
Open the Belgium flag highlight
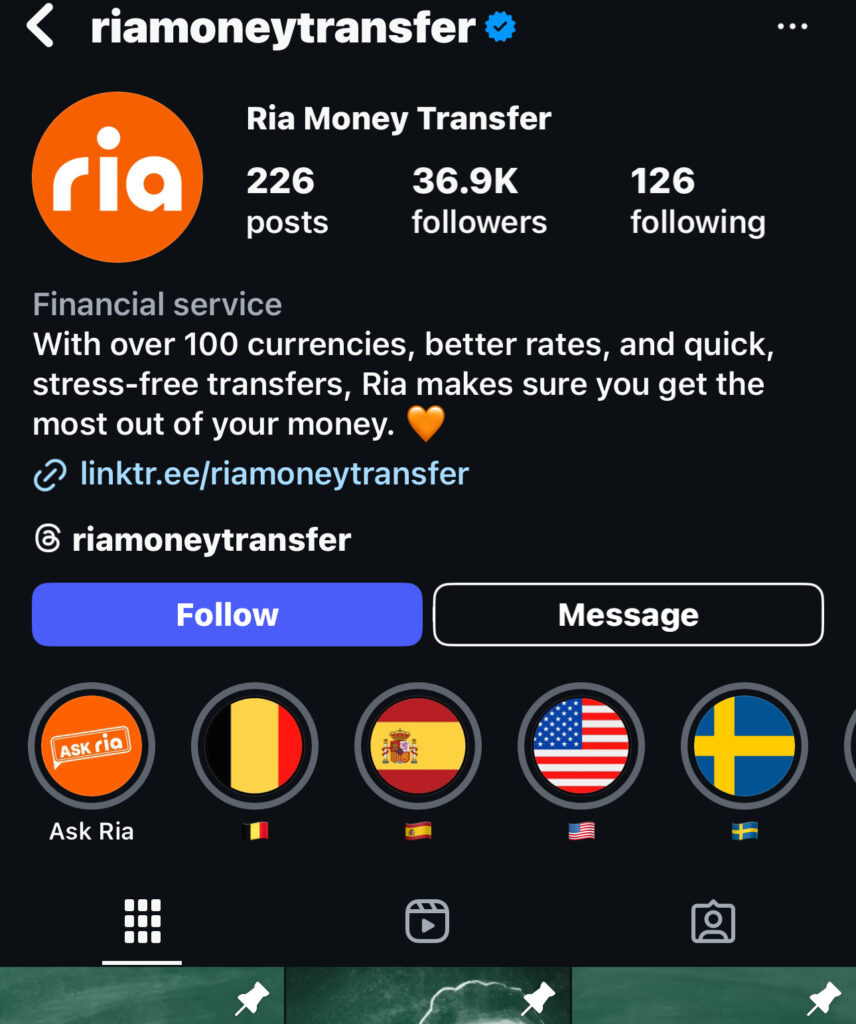(x=254, y=746)
